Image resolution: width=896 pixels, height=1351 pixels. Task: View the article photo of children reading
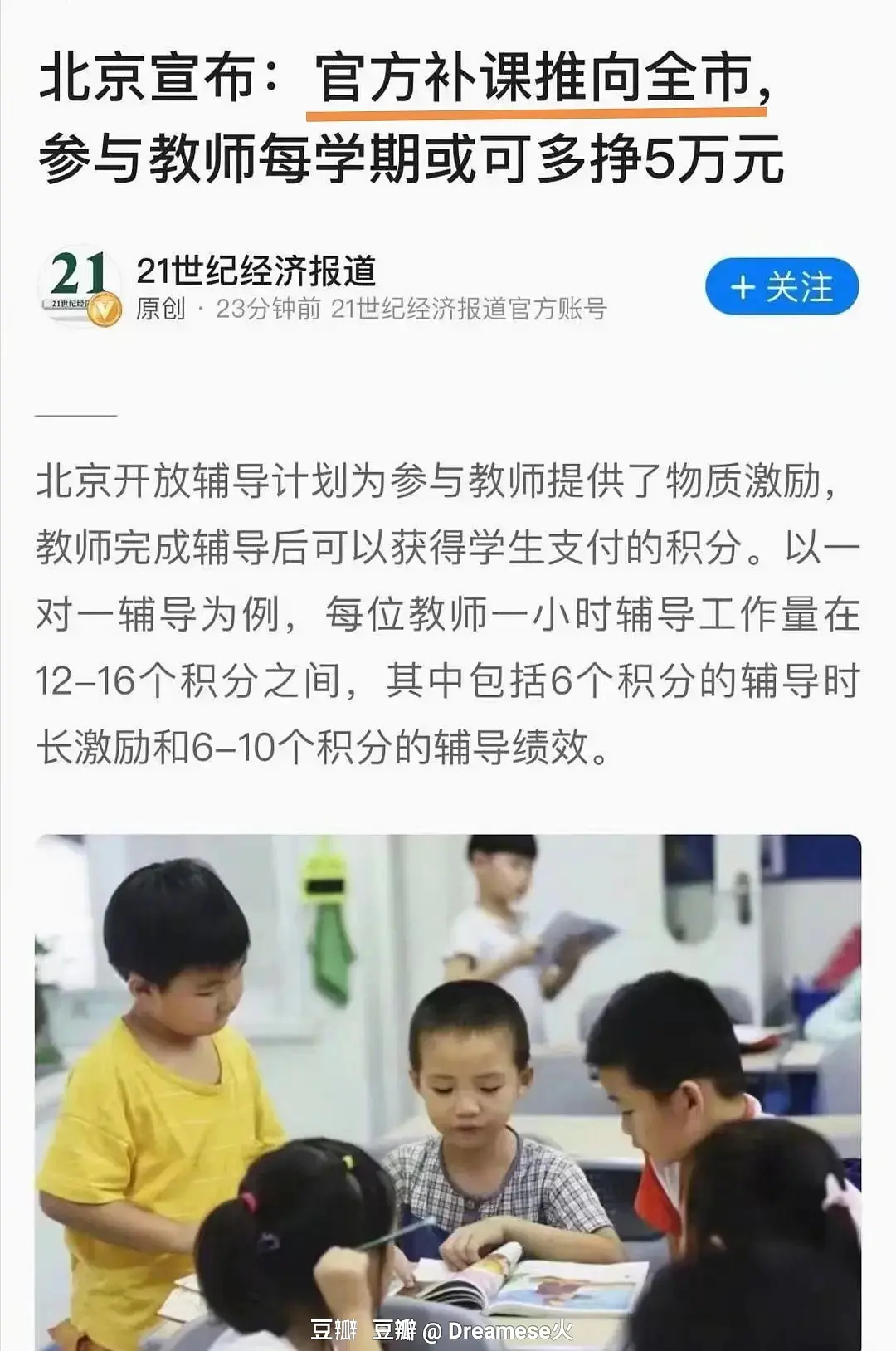pyautogui.click(x=448, y=1087)
